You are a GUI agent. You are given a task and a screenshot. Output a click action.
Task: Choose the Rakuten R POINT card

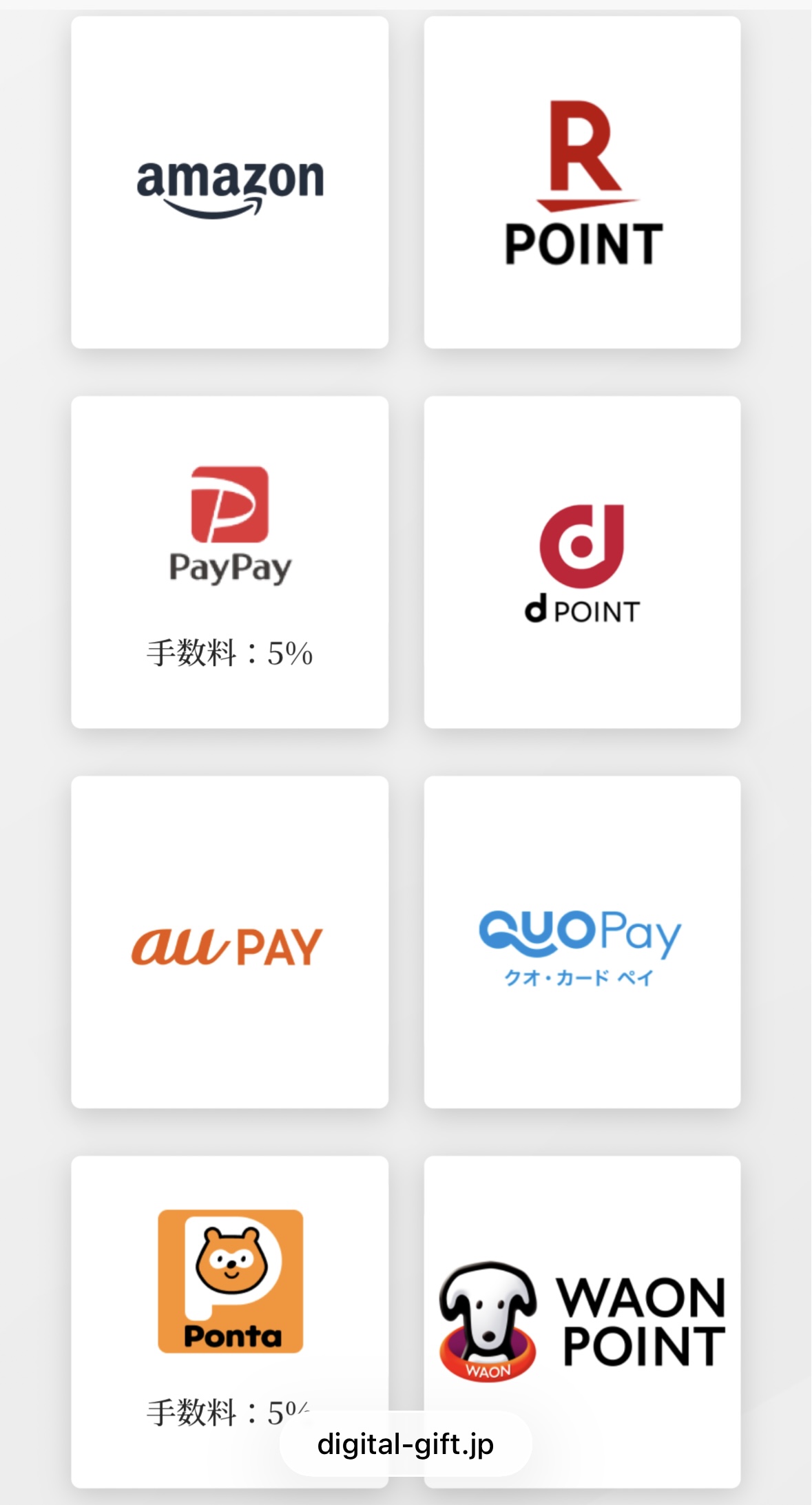[x=582, y=183]
